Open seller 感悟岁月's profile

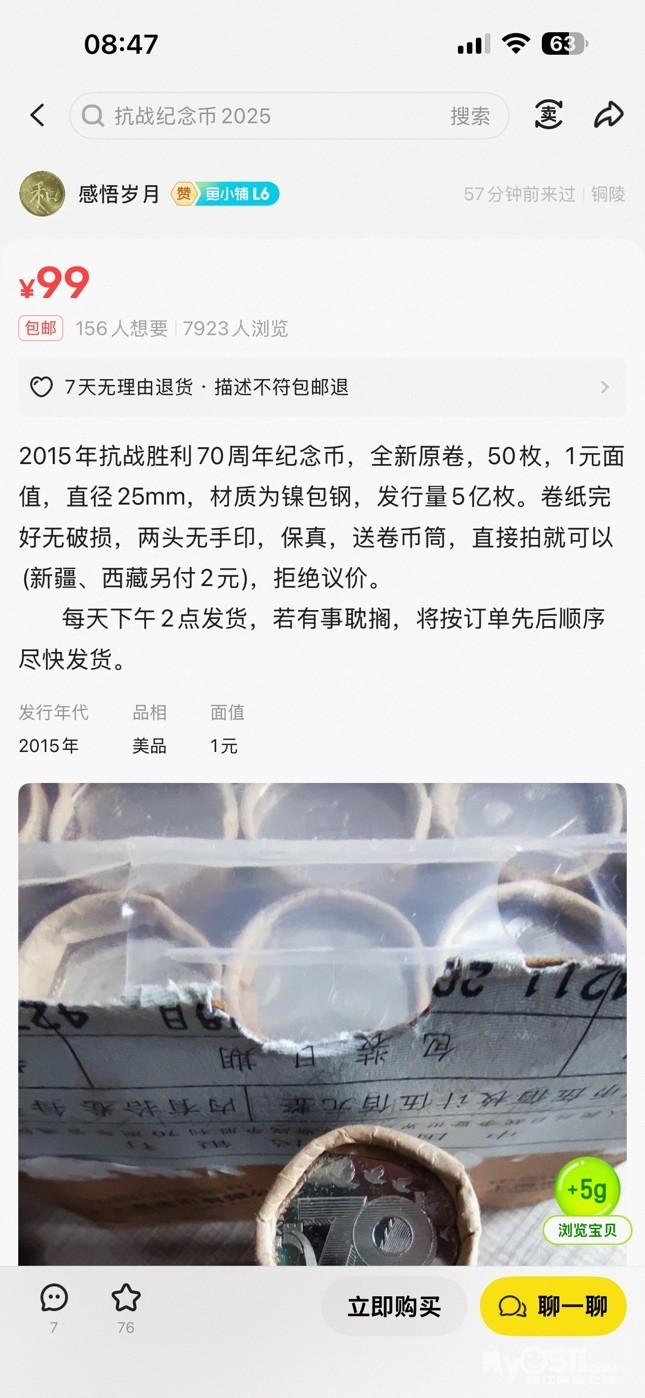[x=119, y=194]
